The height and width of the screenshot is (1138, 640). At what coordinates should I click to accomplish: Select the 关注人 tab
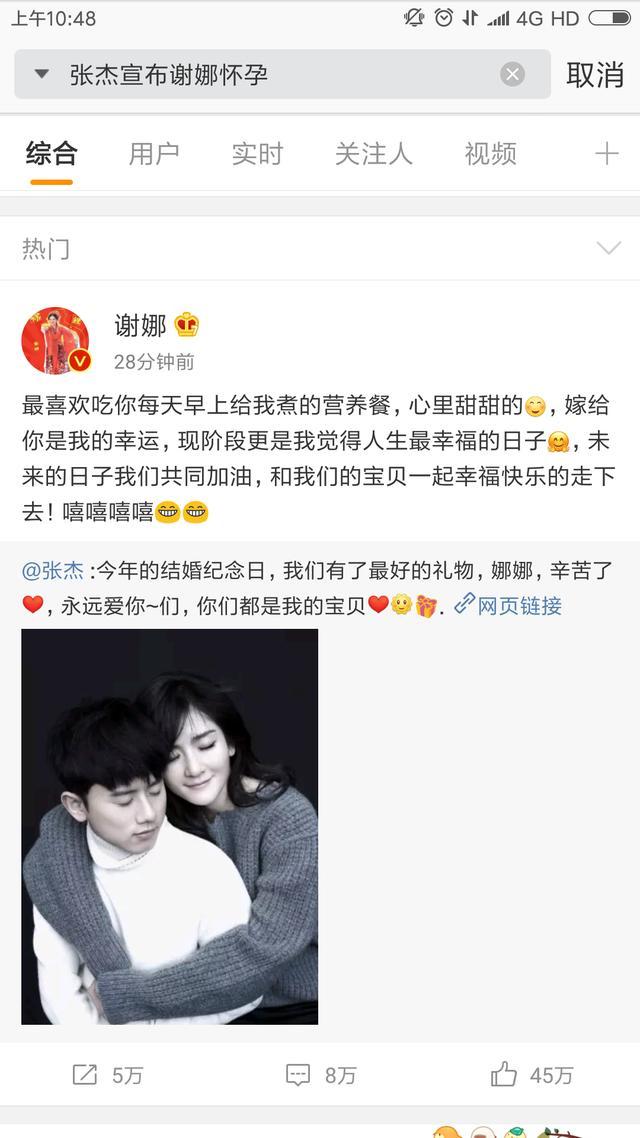374,154
